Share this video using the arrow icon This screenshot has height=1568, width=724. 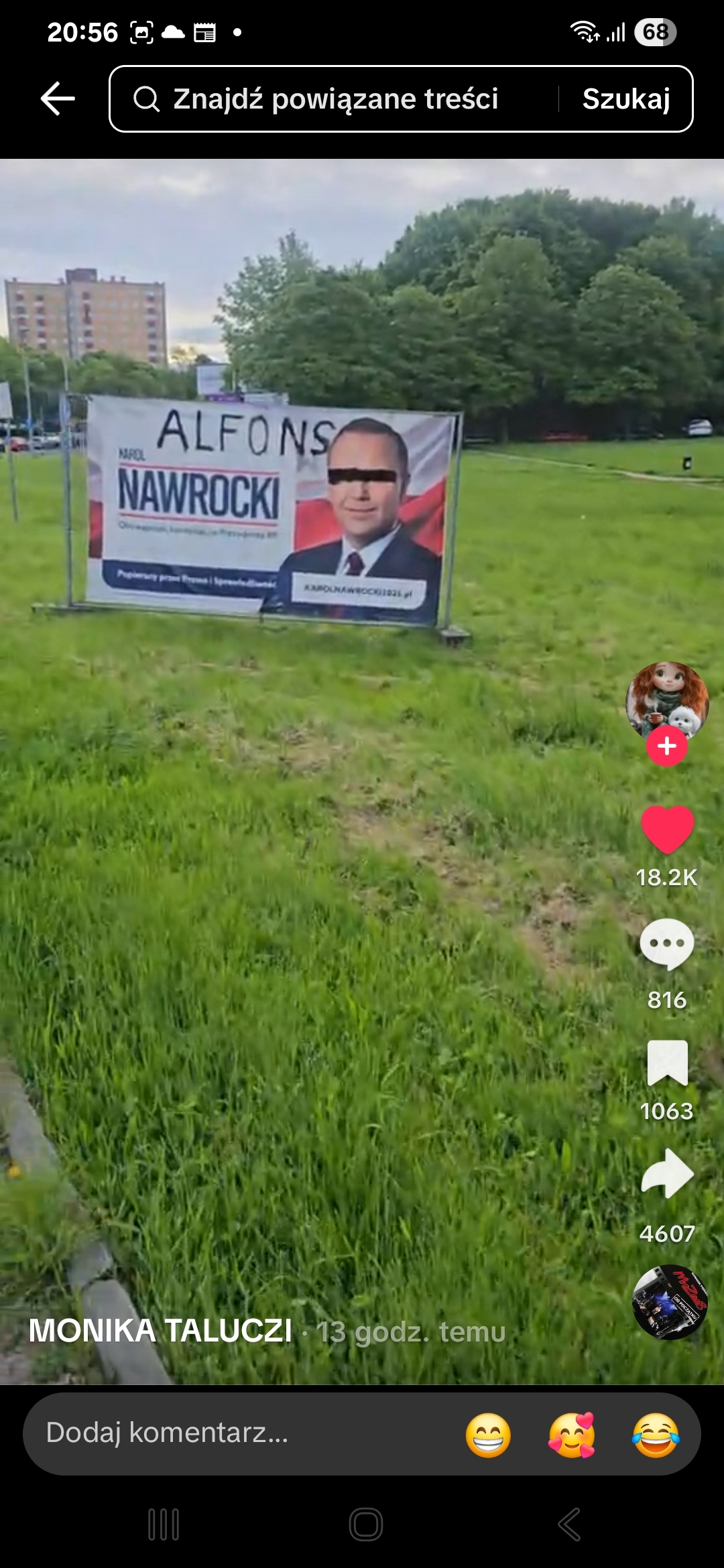coord(667,1173)
